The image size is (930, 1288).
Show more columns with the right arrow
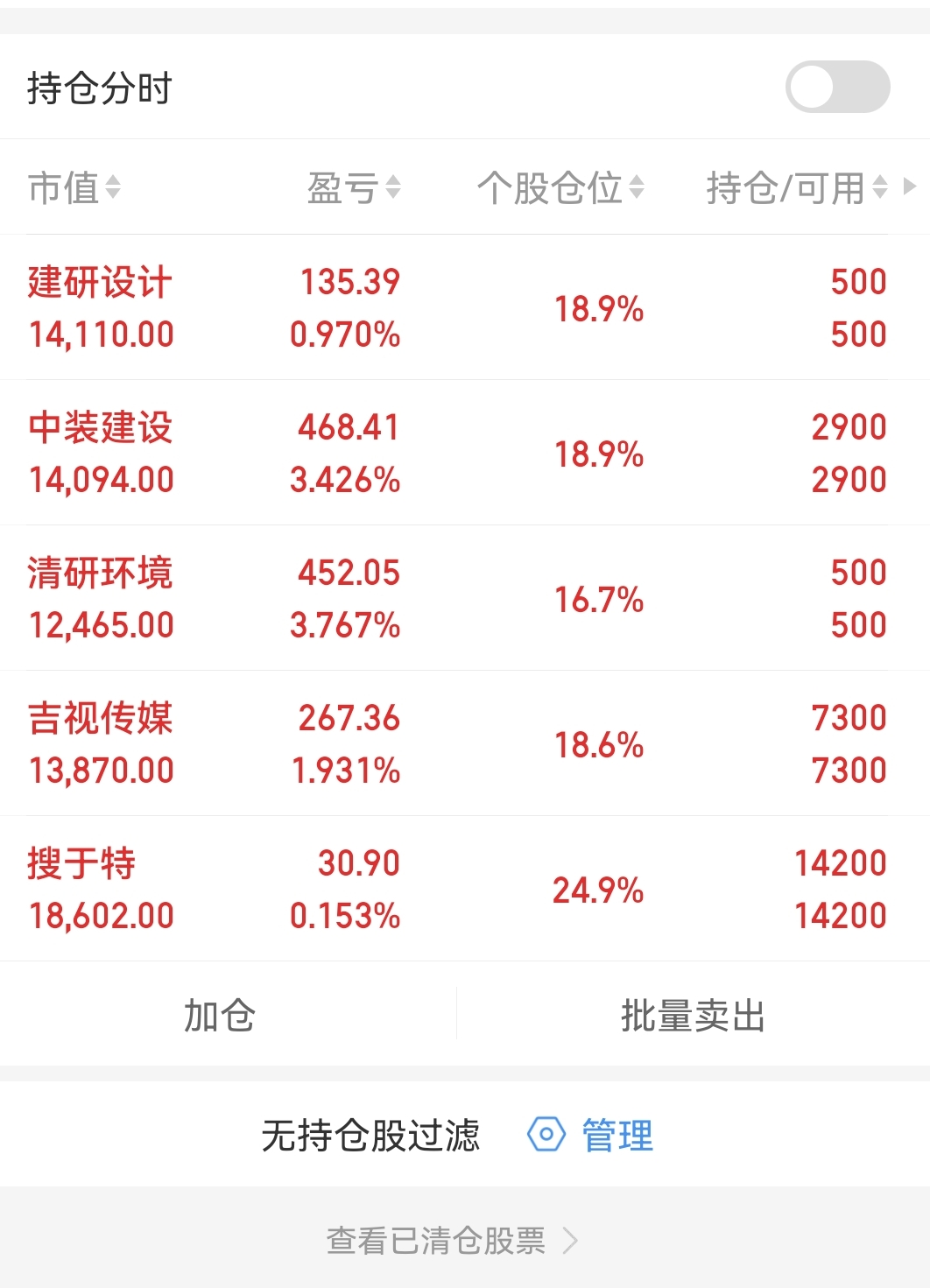tap(910, 187)
